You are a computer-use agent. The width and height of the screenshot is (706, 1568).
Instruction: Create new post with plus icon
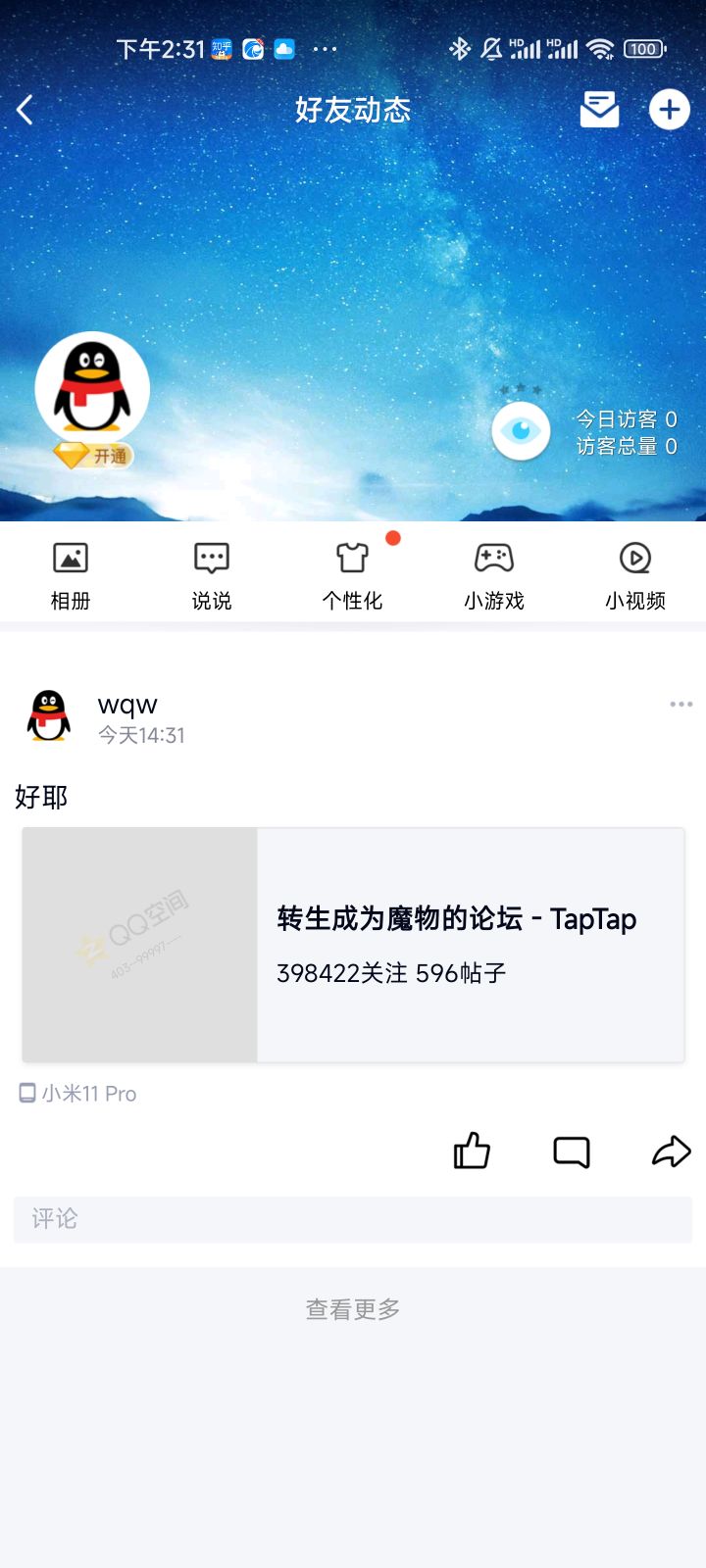669,110
